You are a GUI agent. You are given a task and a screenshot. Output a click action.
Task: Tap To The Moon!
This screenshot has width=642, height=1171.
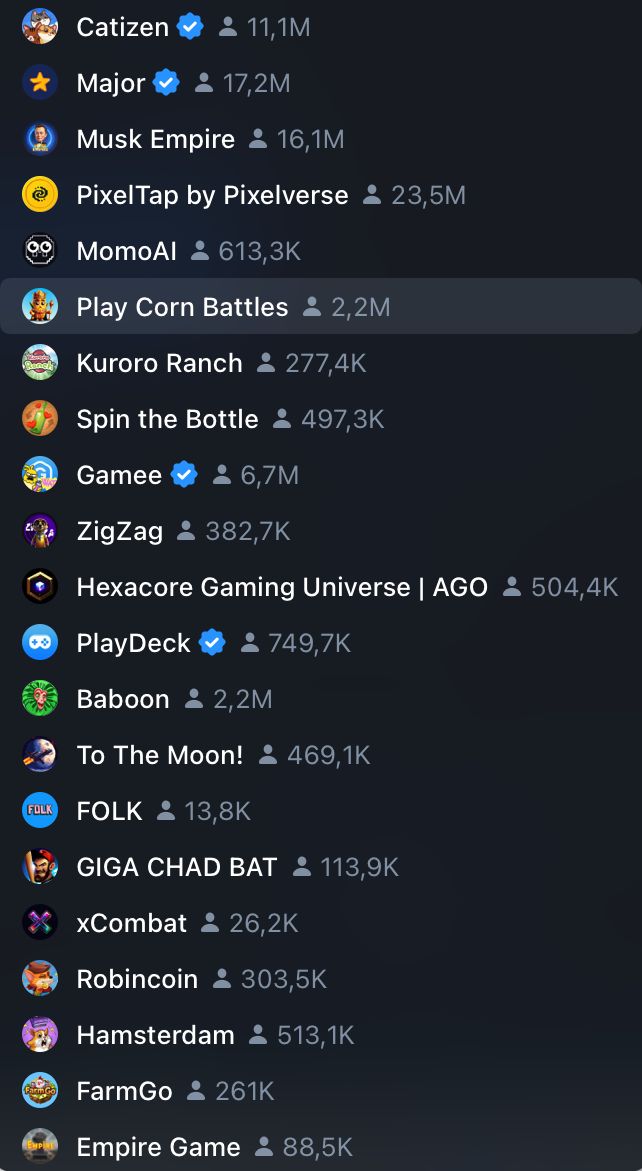coord(159,755)
